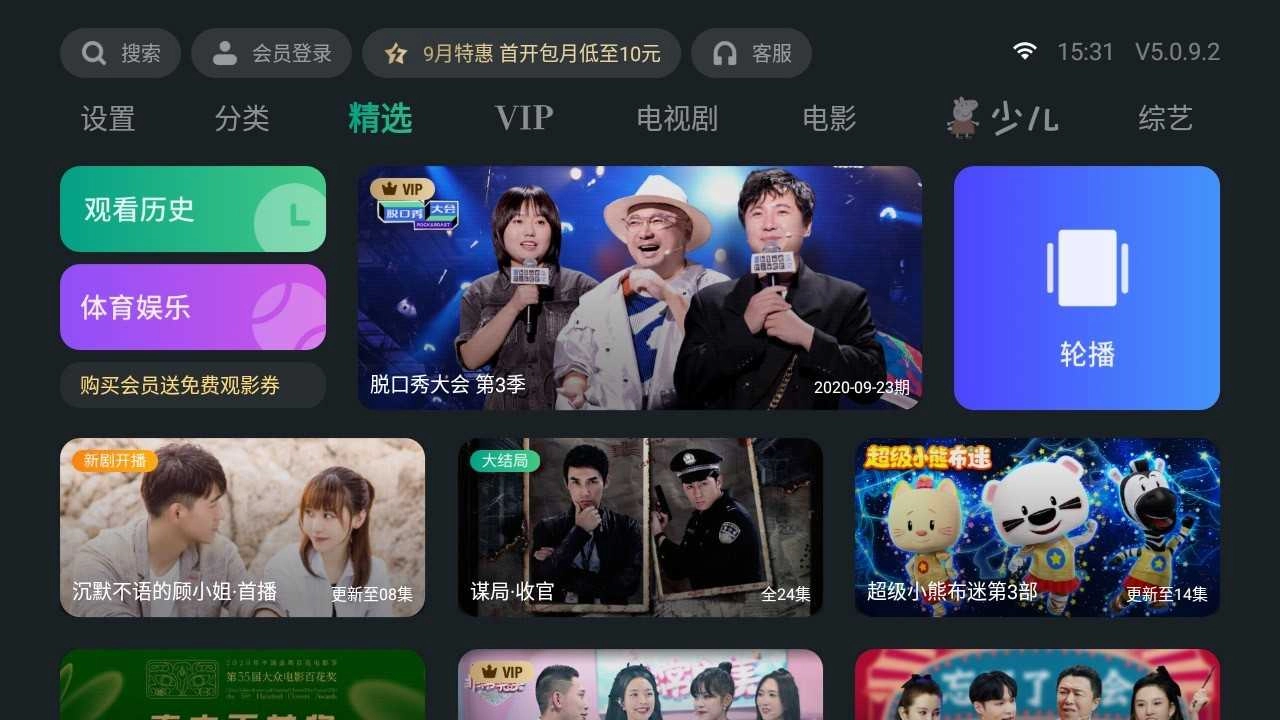Switch to the 少儿 kids tab
Screen dimensions: 1280x720
click(1003, 119)
